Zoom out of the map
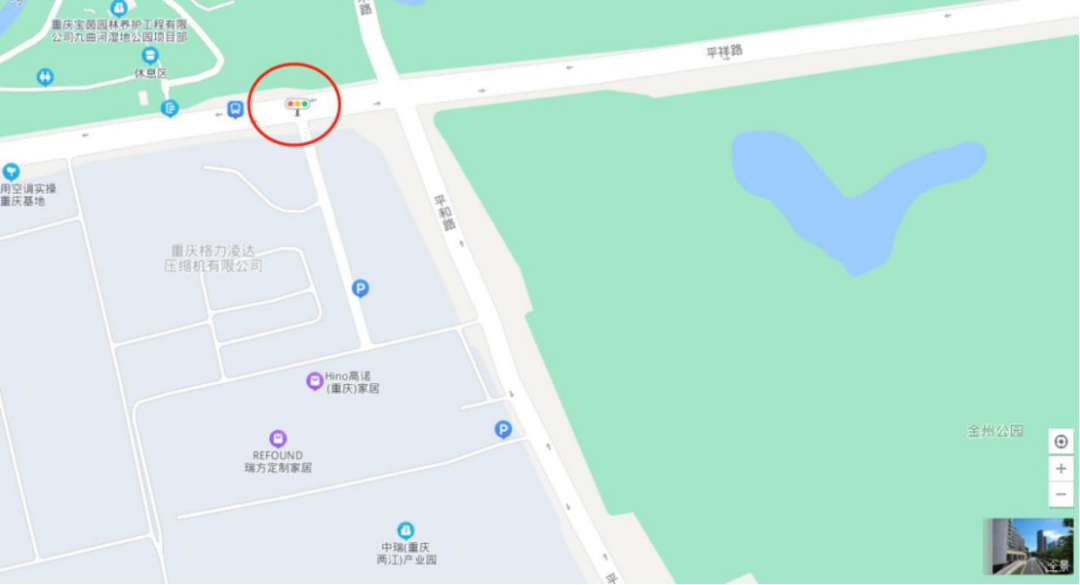 (x=1061, y=494)
